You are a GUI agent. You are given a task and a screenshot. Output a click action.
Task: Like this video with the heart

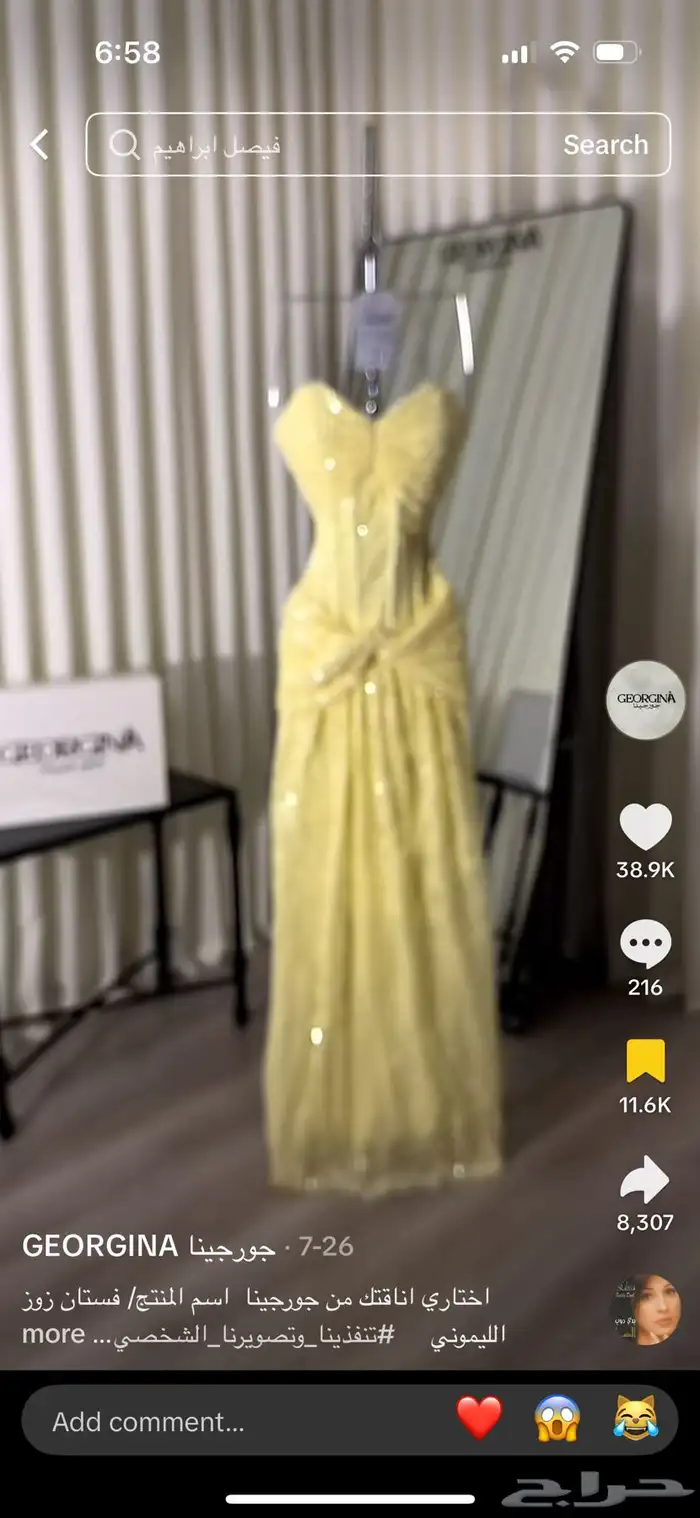coord(646,828)
